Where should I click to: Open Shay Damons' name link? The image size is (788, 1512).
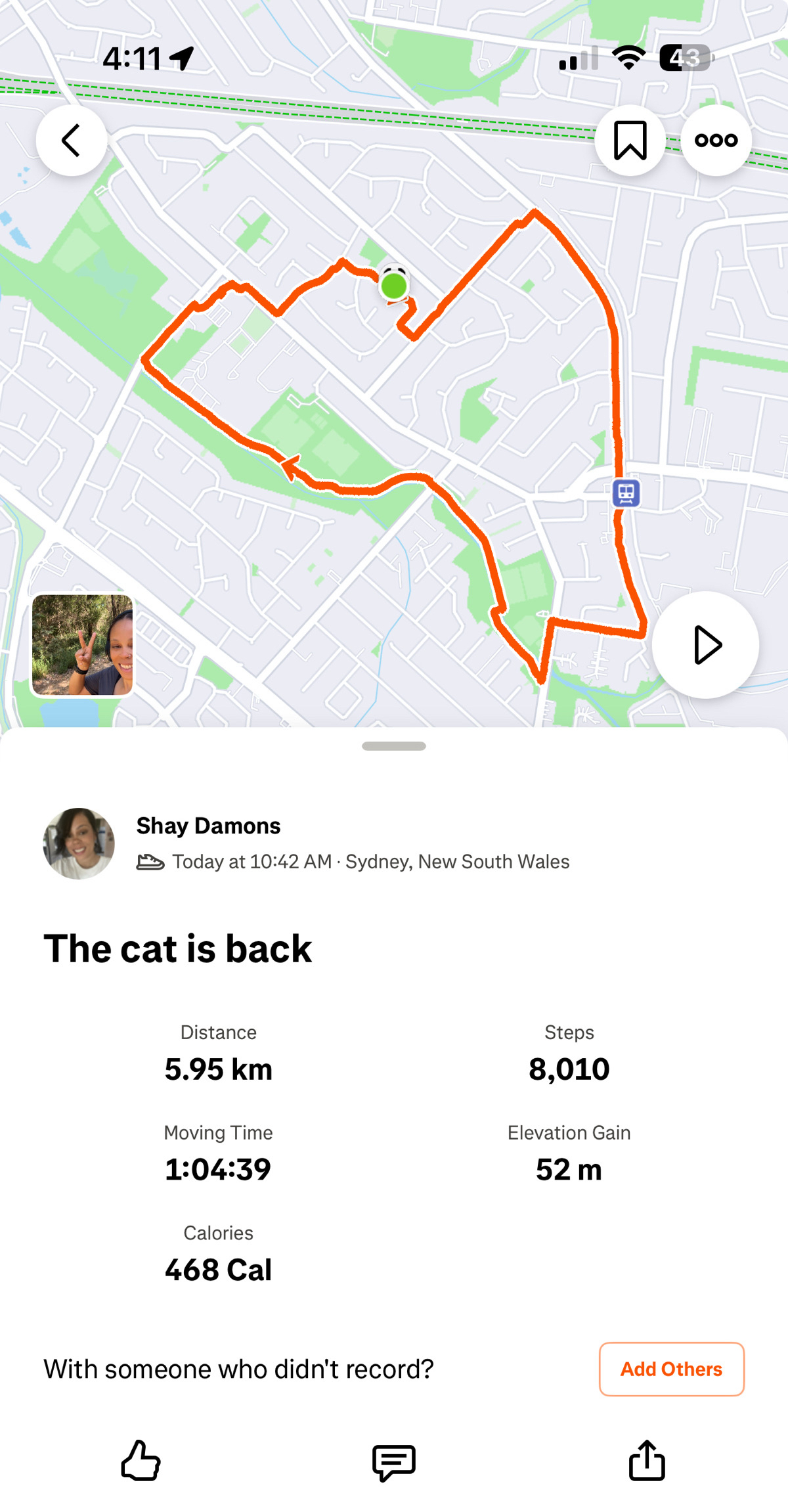[208, 826]
